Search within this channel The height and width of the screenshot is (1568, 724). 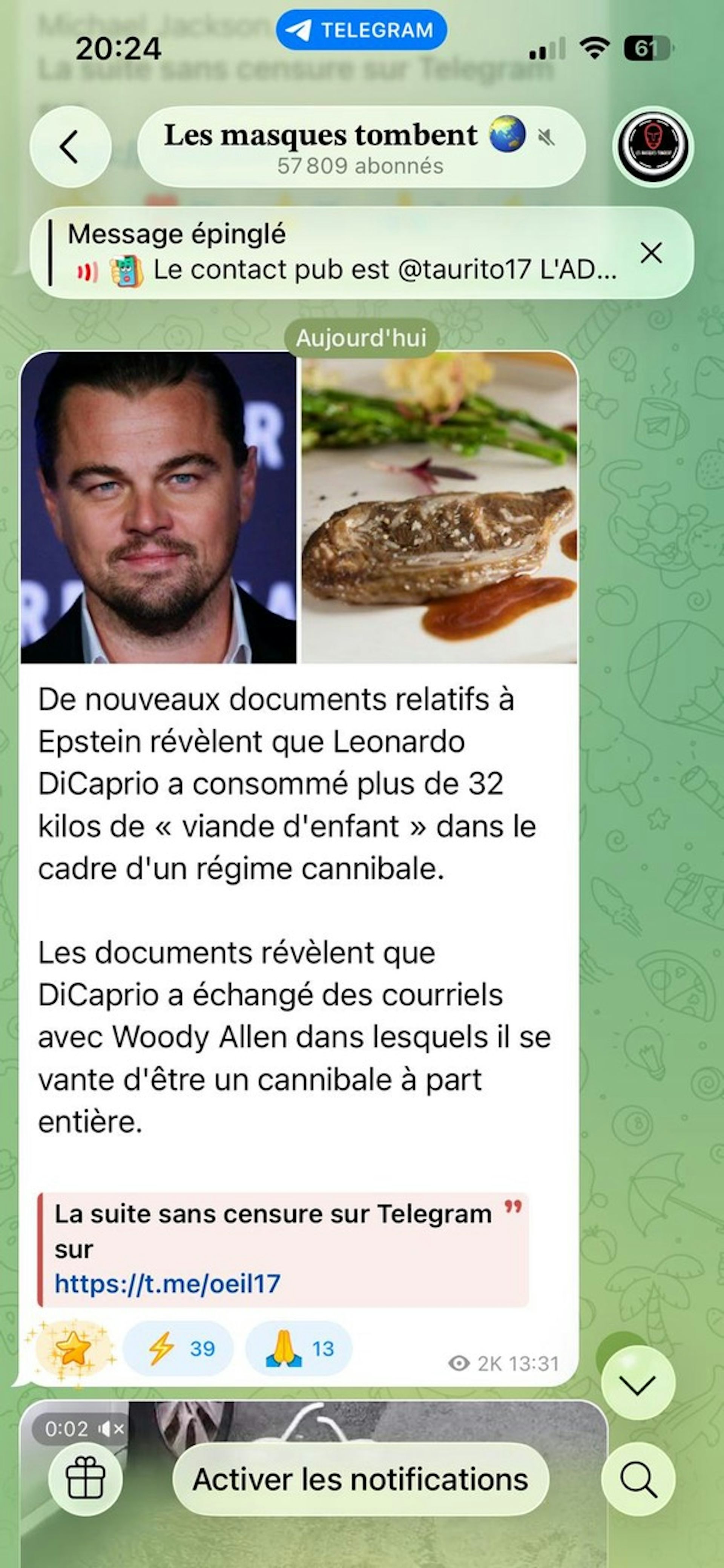click(638, 1480)
